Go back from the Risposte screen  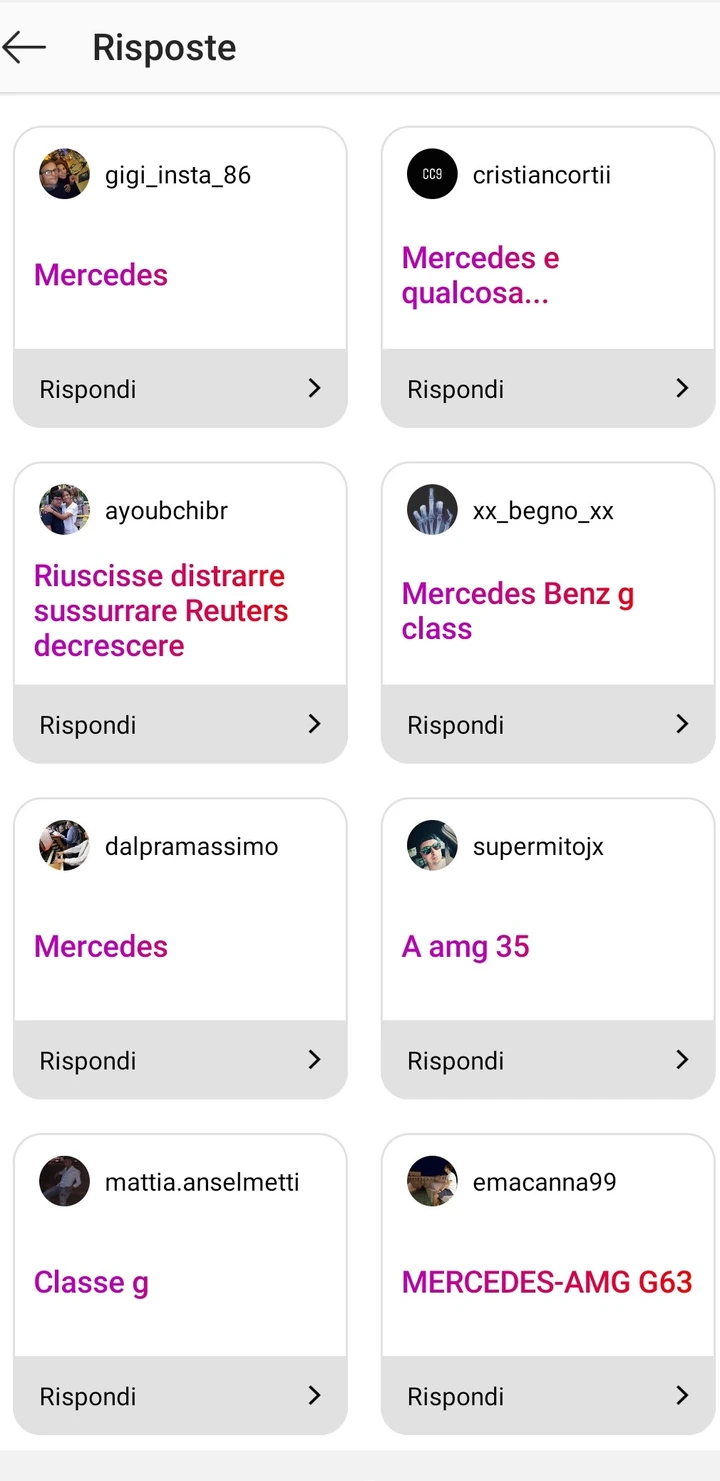coord(25,47)
